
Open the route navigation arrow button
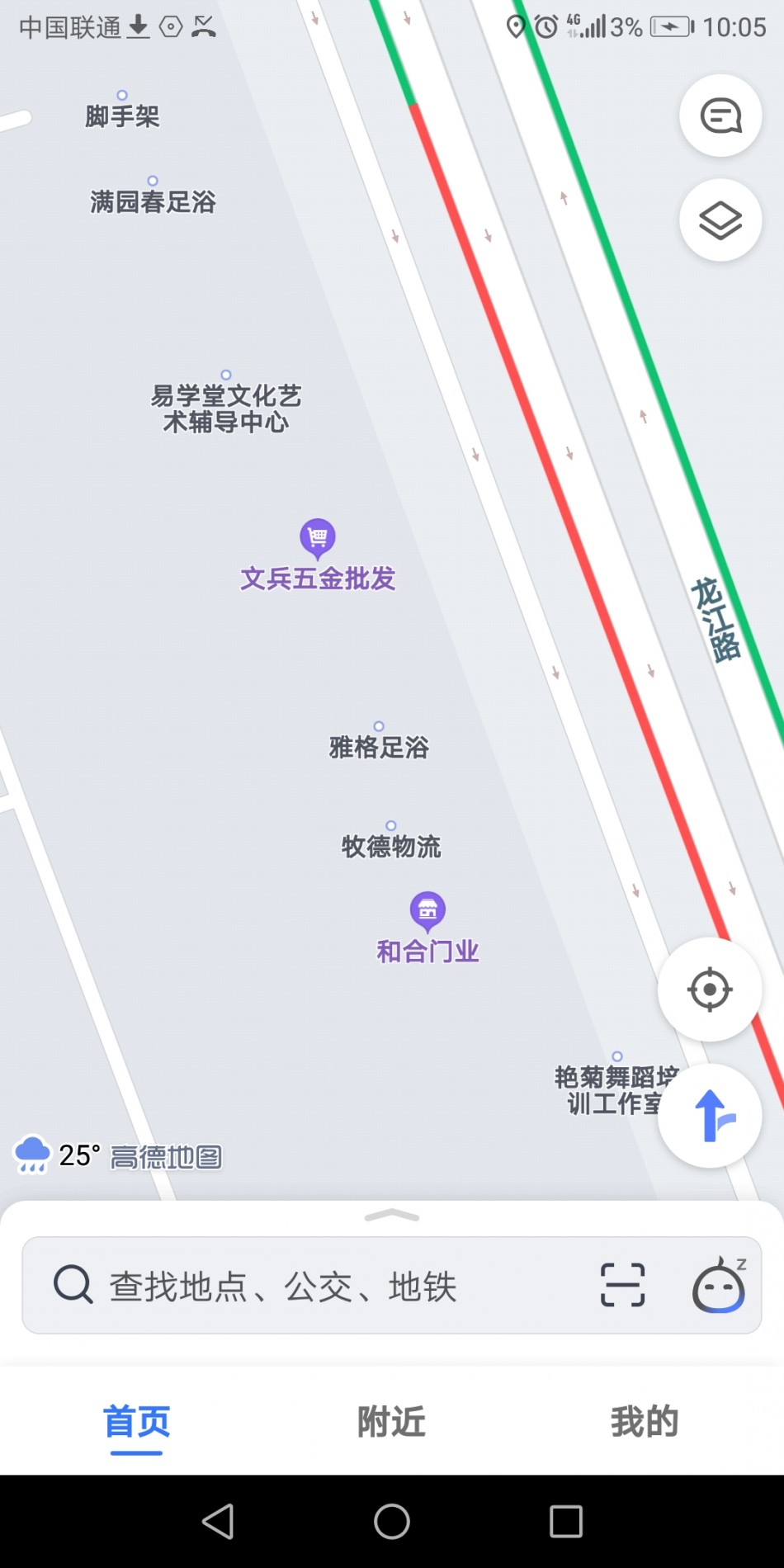710,1116
